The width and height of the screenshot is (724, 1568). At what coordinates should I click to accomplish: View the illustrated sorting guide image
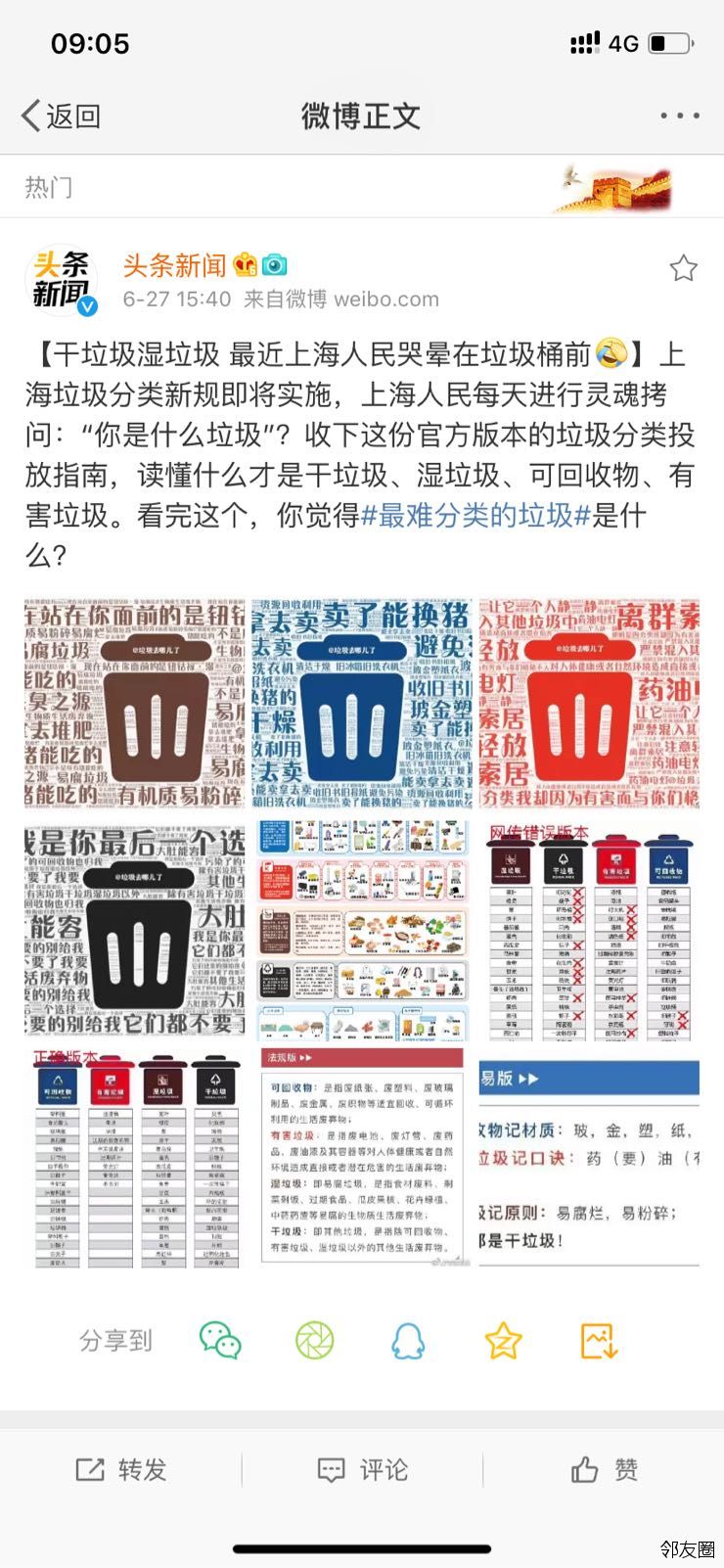pos(362,931)
